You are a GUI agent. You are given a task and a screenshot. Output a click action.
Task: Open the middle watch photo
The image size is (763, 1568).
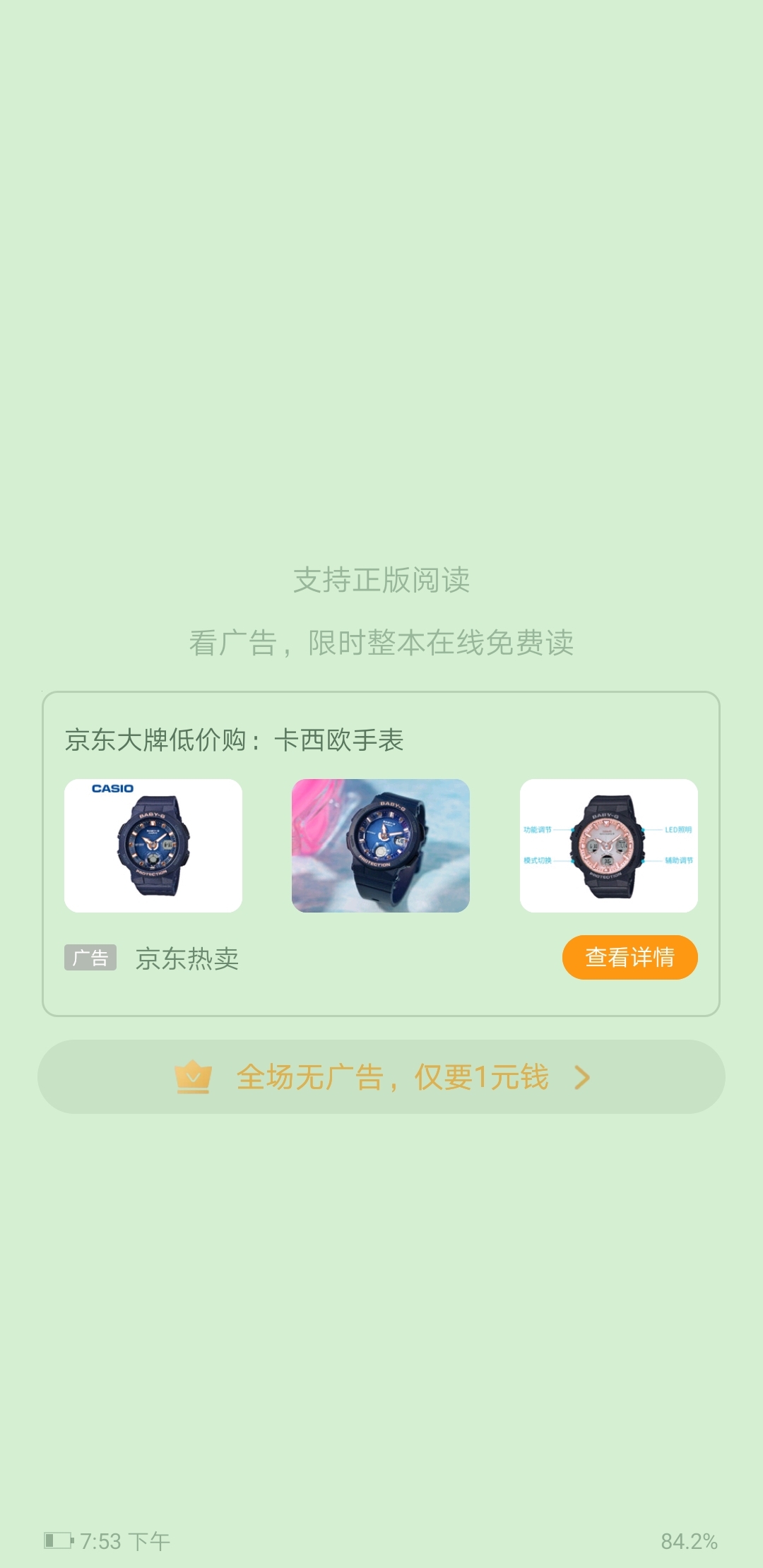(x=381, y=845)
